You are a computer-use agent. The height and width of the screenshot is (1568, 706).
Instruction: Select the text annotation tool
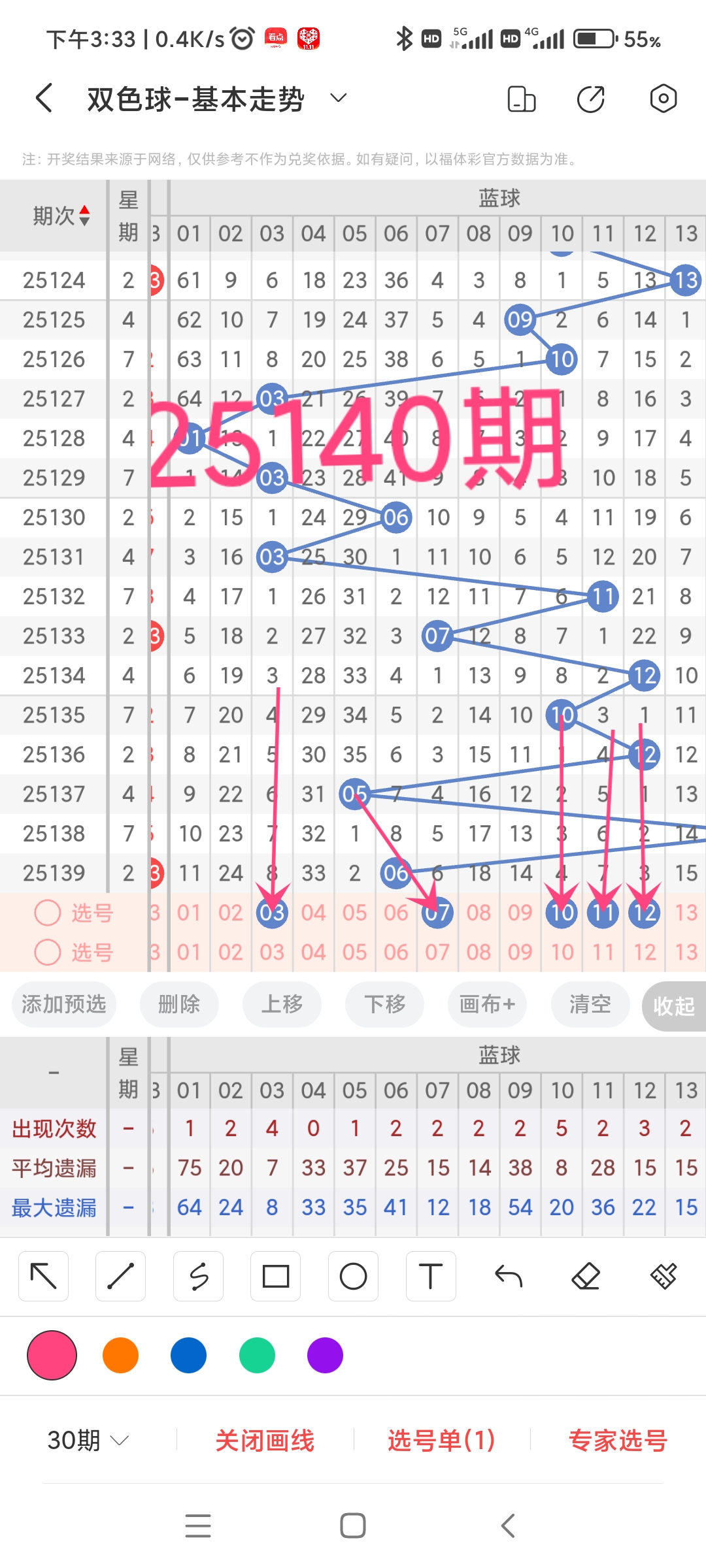pyautogui.click(x=431, y=1275)
